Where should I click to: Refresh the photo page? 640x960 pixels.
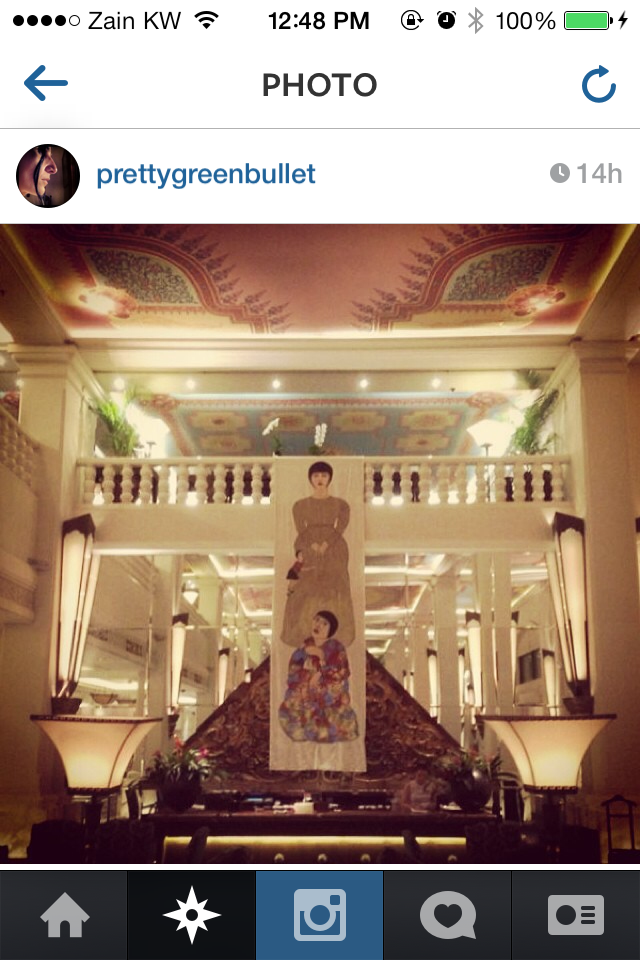pos(598,86)
